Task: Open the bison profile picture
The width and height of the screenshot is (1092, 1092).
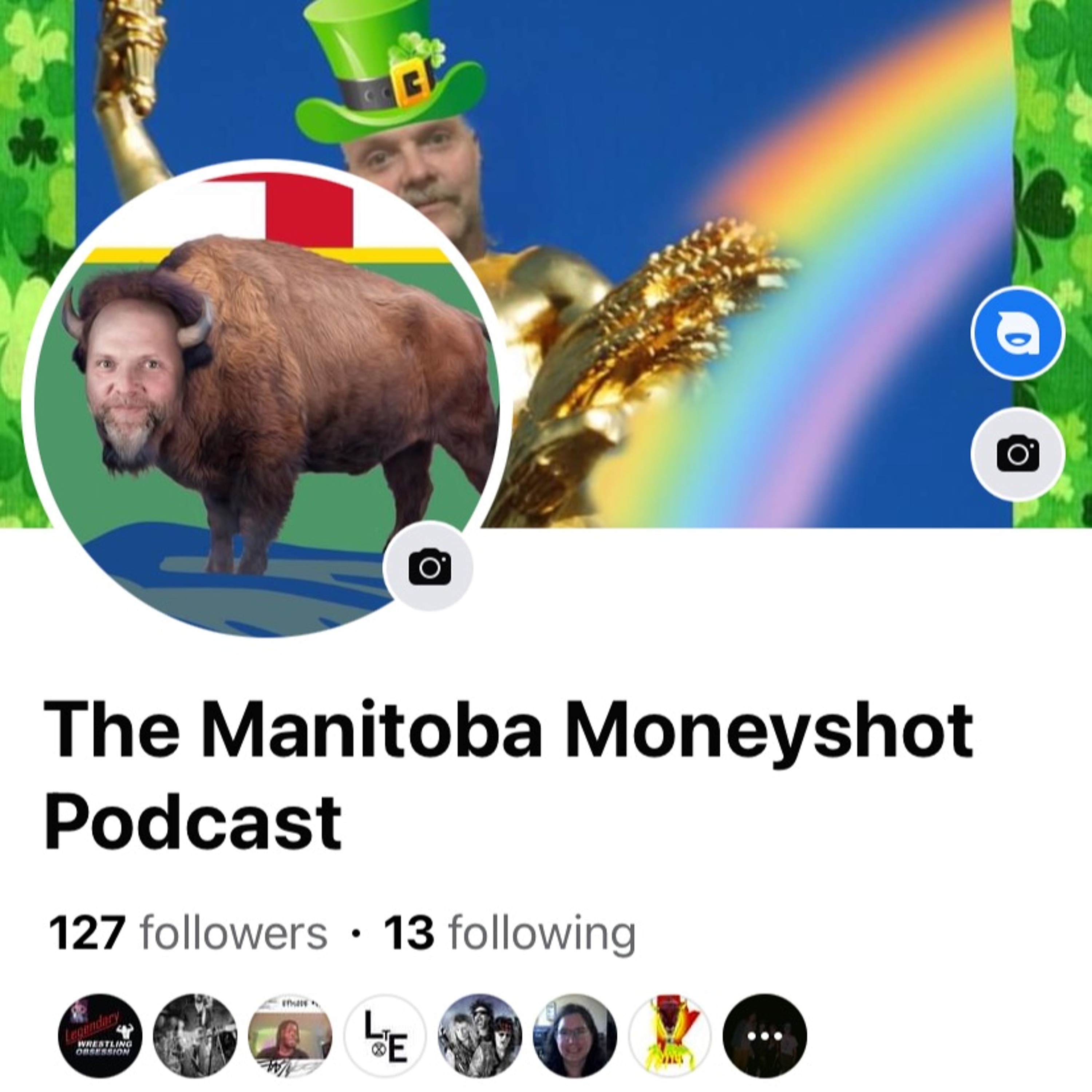Action: 260,396
